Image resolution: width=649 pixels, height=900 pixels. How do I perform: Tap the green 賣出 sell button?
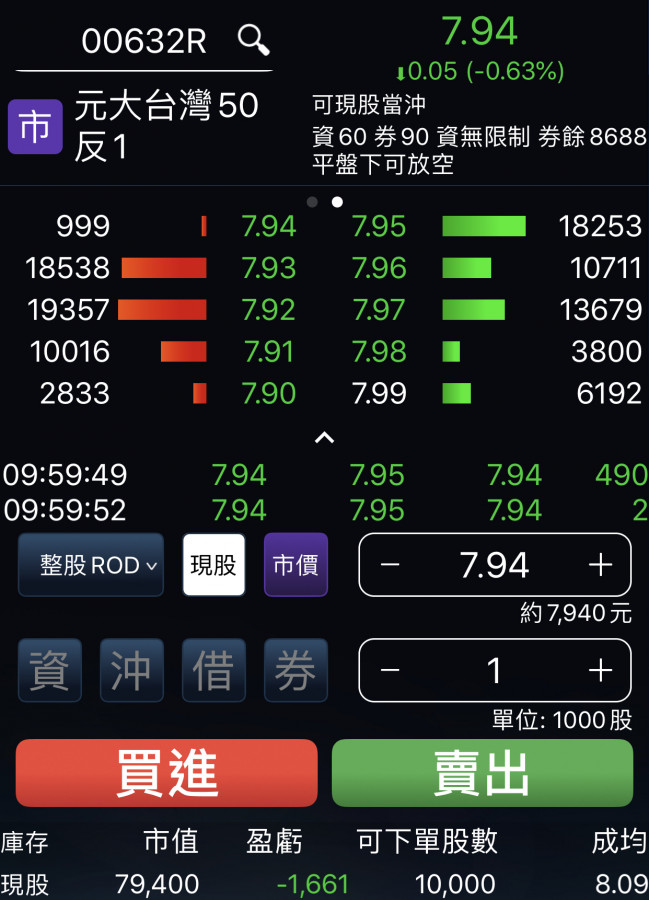(482, 773)
